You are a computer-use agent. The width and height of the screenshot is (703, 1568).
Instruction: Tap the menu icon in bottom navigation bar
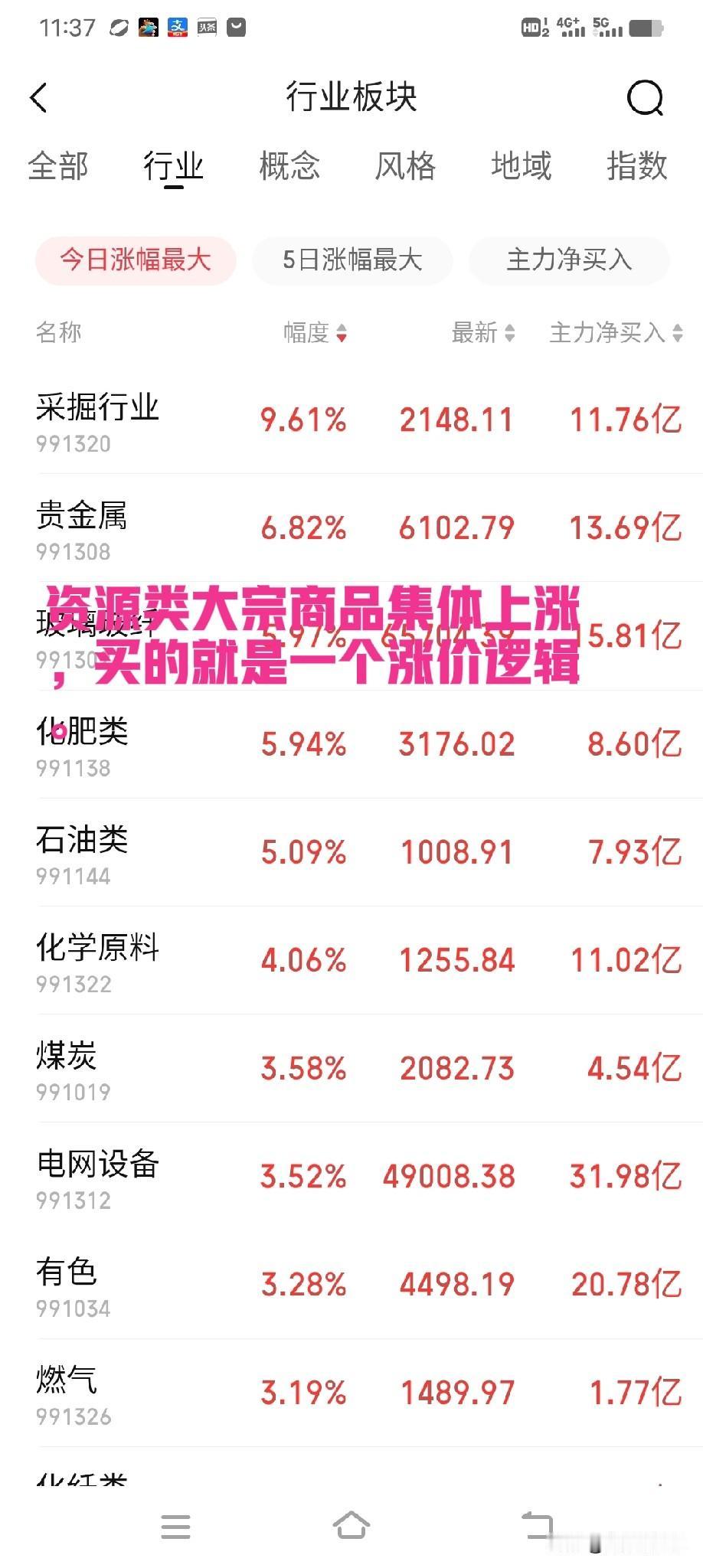[175, 1526]
